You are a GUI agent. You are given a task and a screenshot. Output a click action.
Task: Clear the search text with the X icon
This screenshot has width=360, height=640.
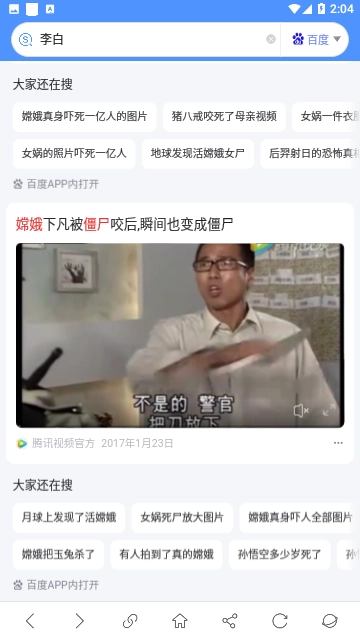271,39
